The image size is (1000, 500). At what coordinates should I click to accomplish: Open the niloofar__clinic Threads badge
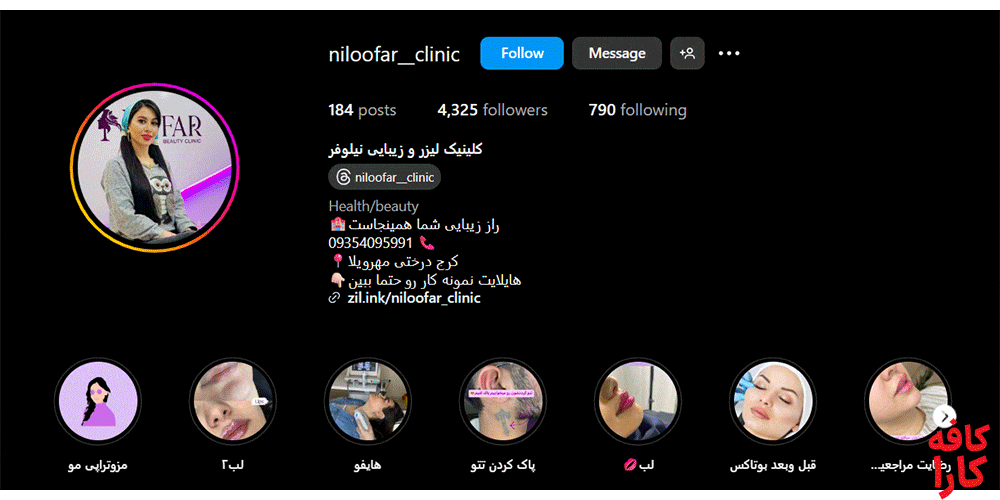click(385, 177)
